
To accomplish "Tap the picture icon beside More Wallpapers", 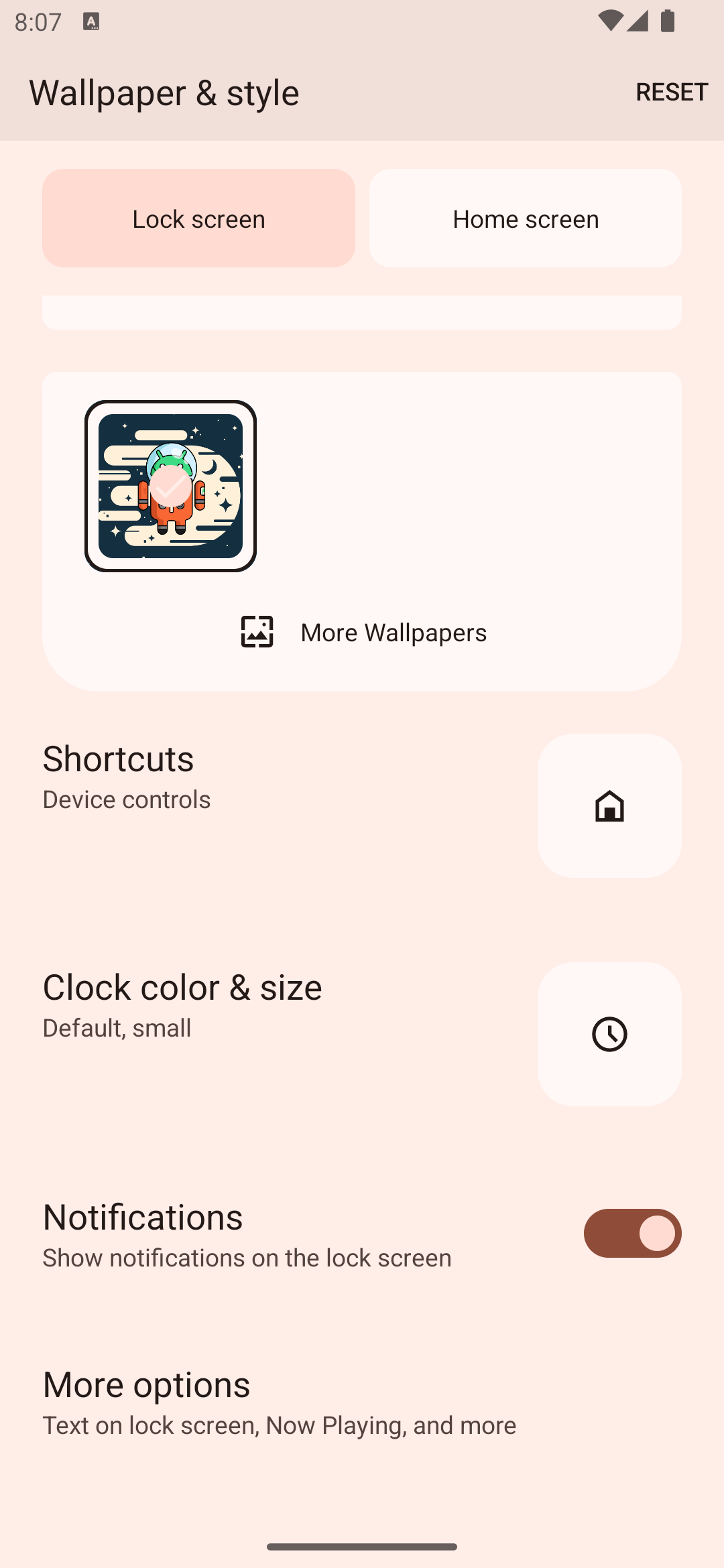I will (255, 631).
